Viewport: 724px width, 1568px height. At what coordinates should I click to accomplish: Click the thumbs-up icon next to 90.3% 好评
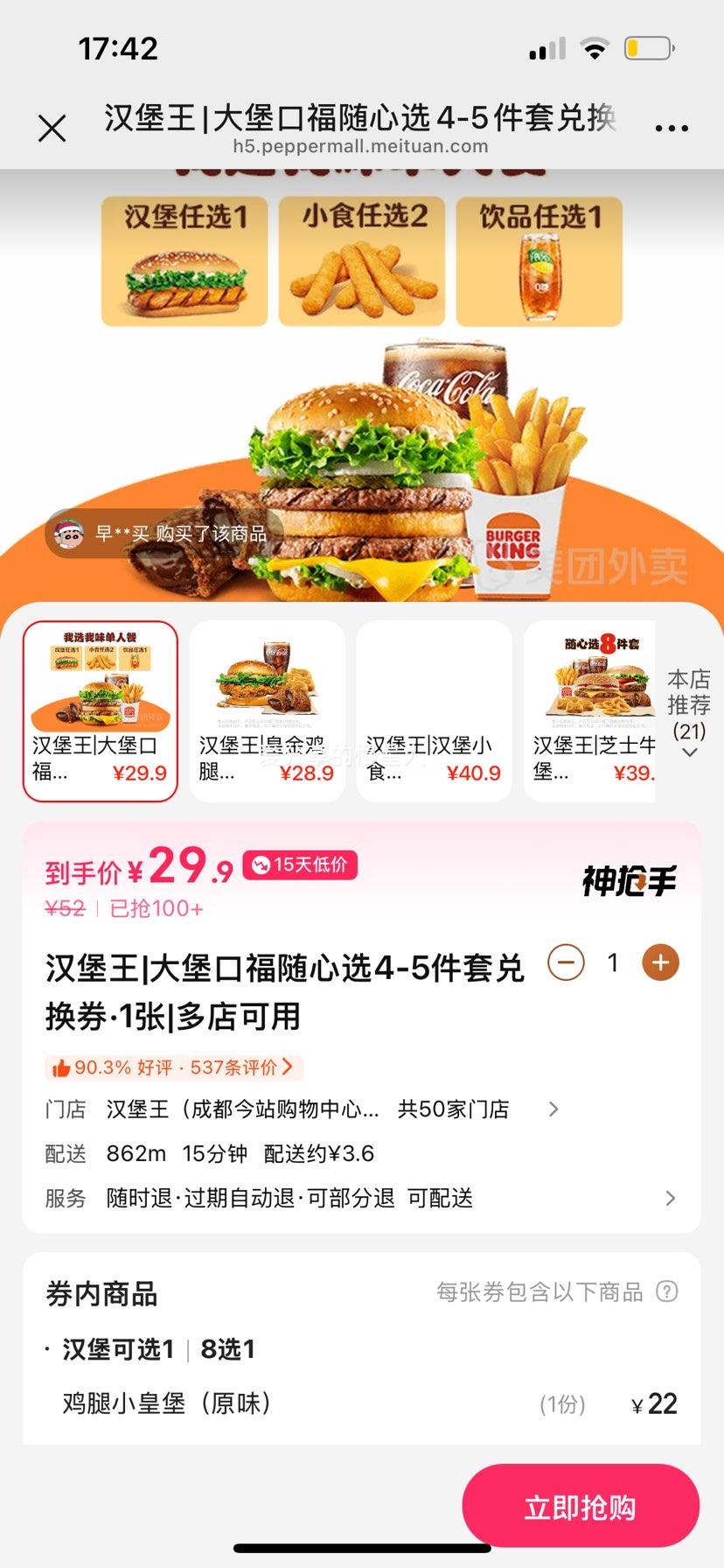click(x=61, y=1067)
